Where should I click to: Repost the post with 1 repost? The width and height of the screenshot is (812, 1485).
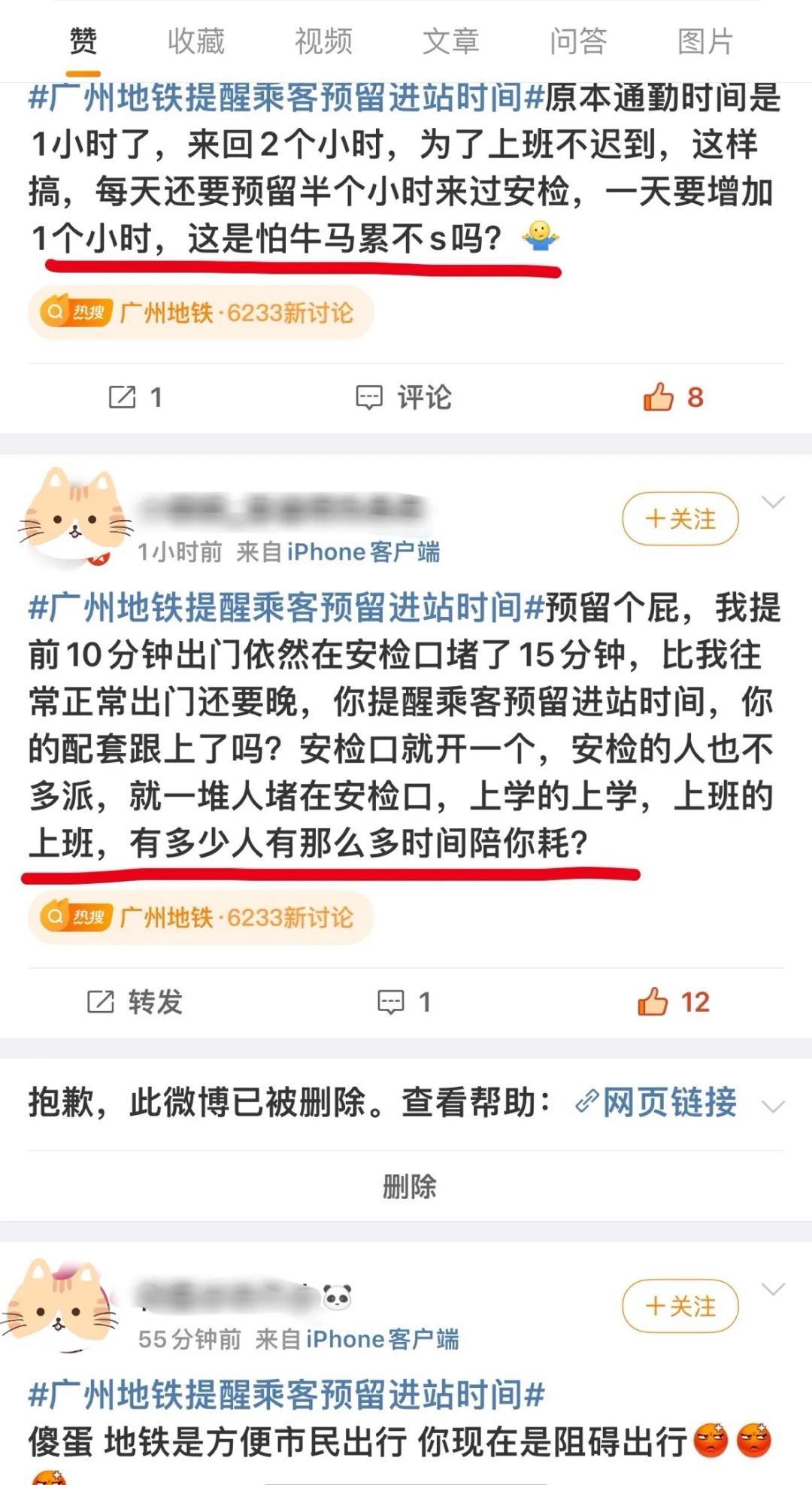click(x=135, y=397)
